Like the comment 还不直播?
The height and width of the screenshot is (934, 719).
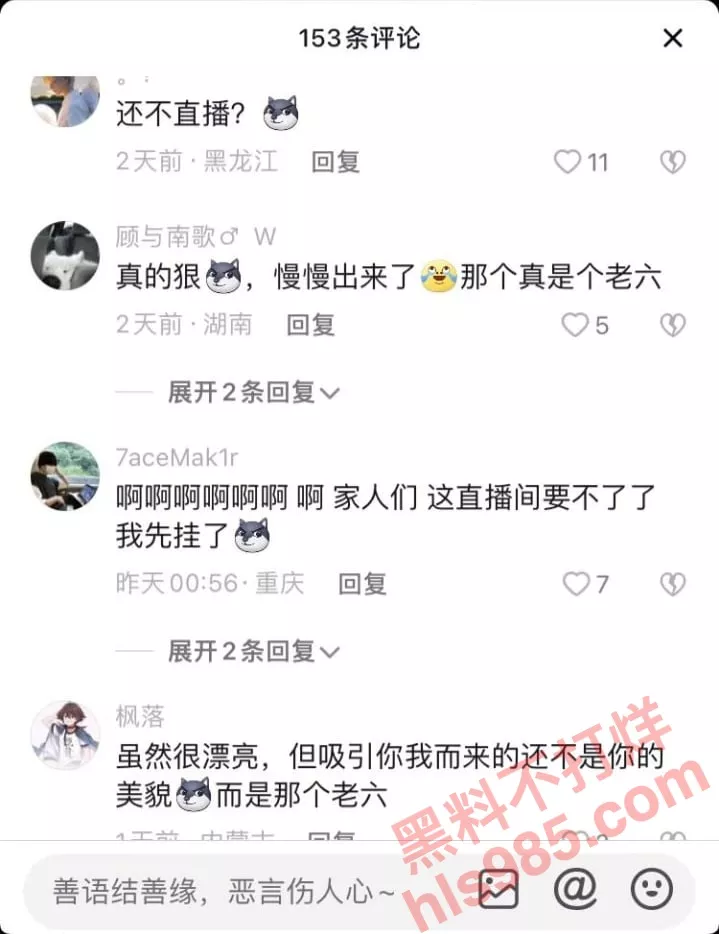(569, 162)
